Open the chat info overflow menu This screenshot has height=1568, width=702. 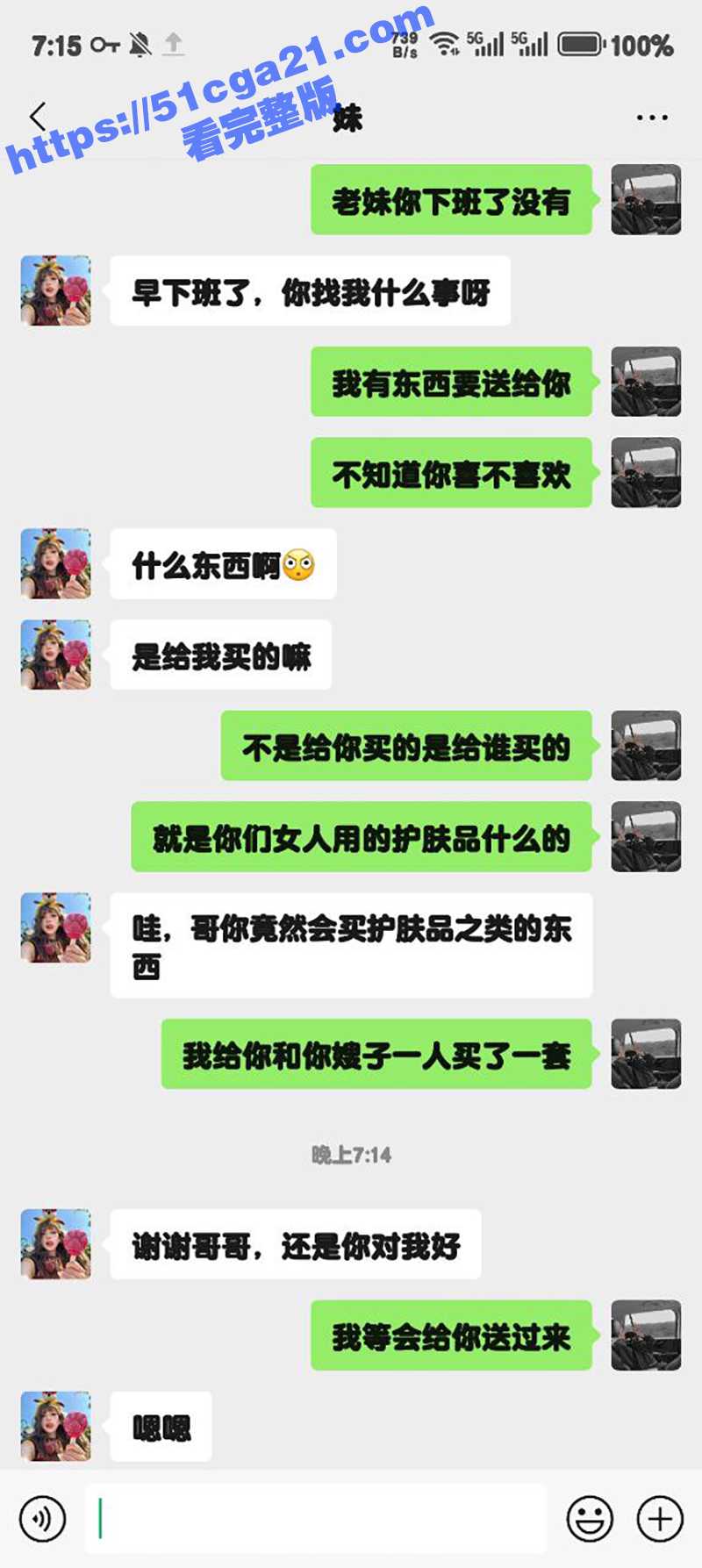[651, 118]
